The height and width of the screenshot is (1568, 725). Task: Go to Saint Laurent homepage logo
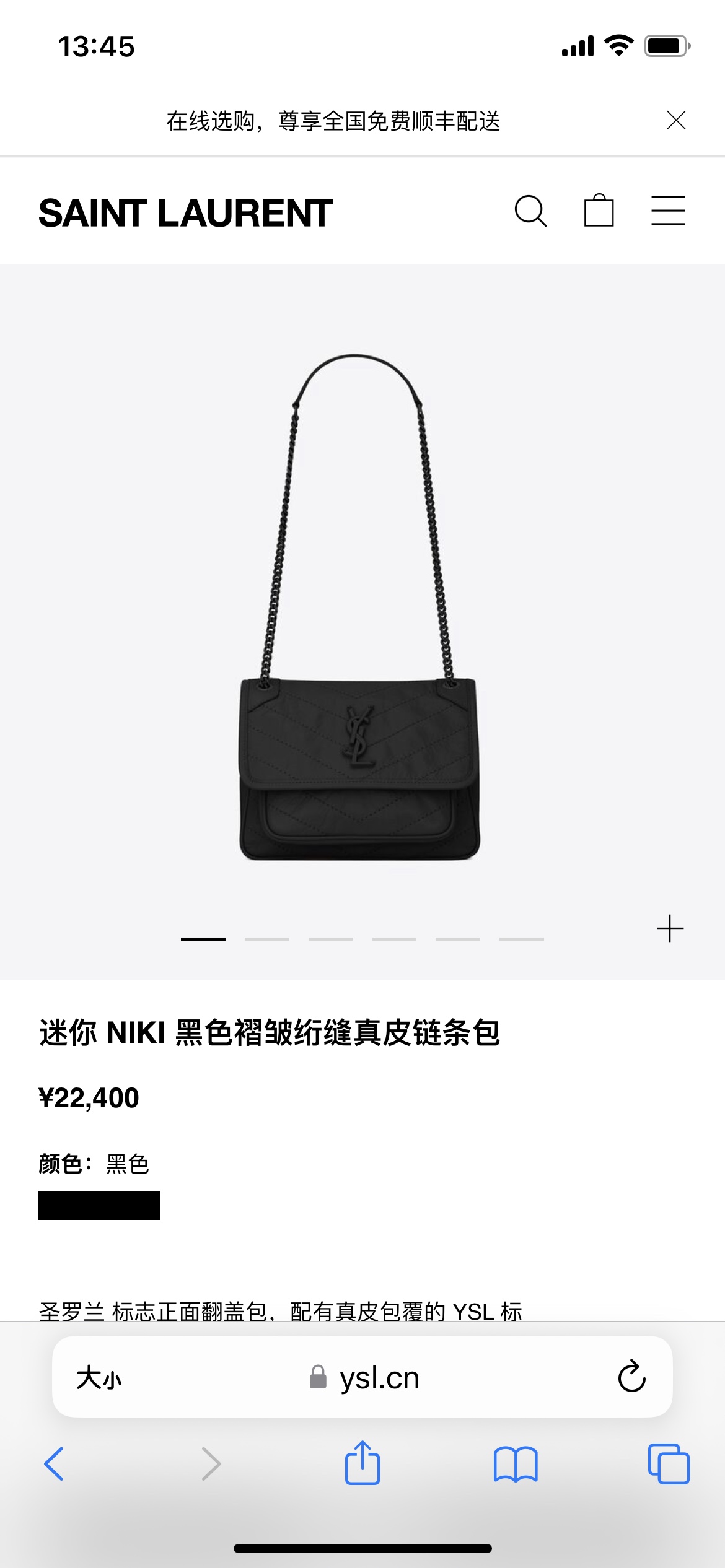[185, 213]
